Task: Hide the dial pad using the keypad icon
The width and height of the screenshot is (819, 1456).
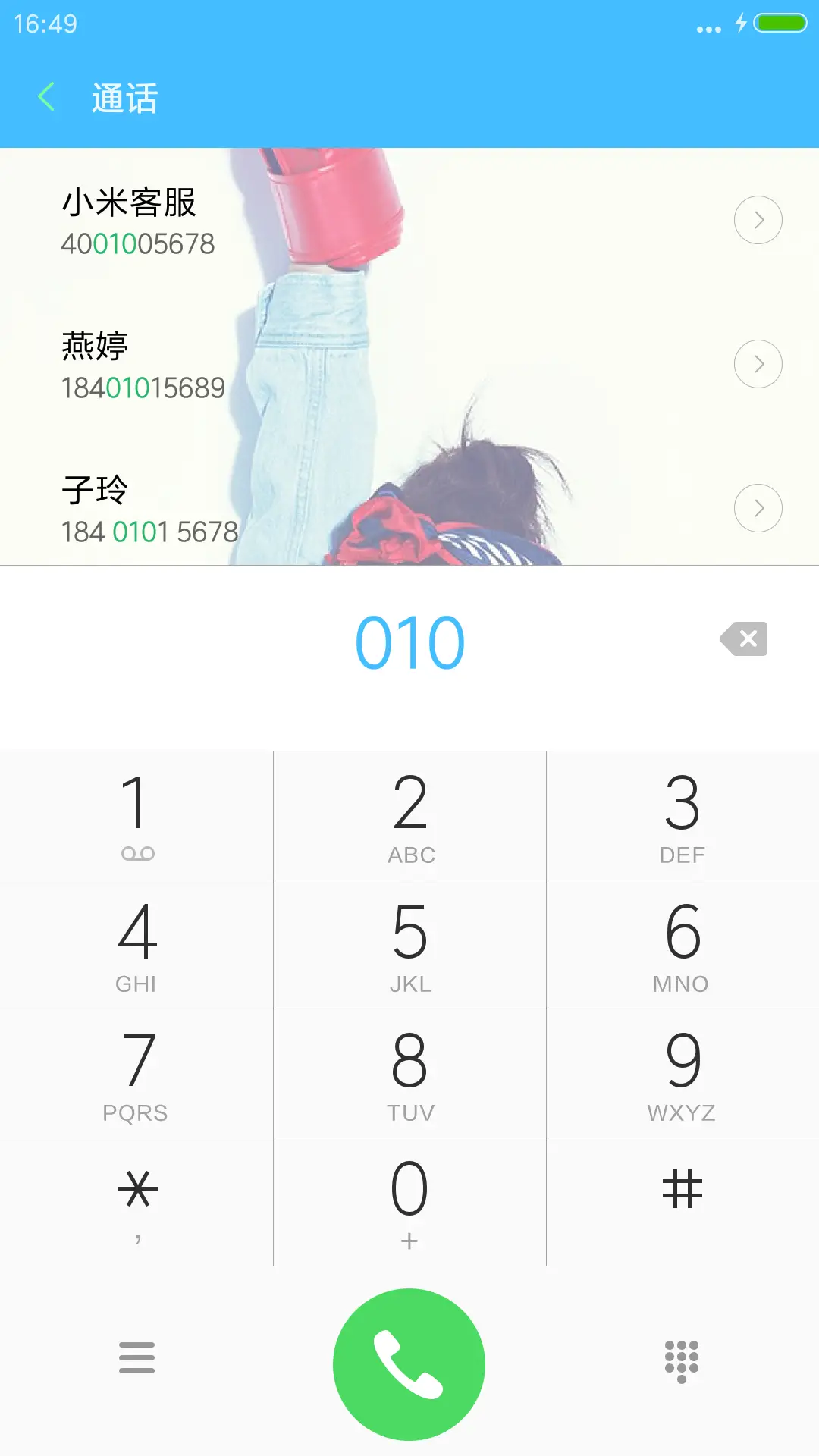Action: point(681,1363)
